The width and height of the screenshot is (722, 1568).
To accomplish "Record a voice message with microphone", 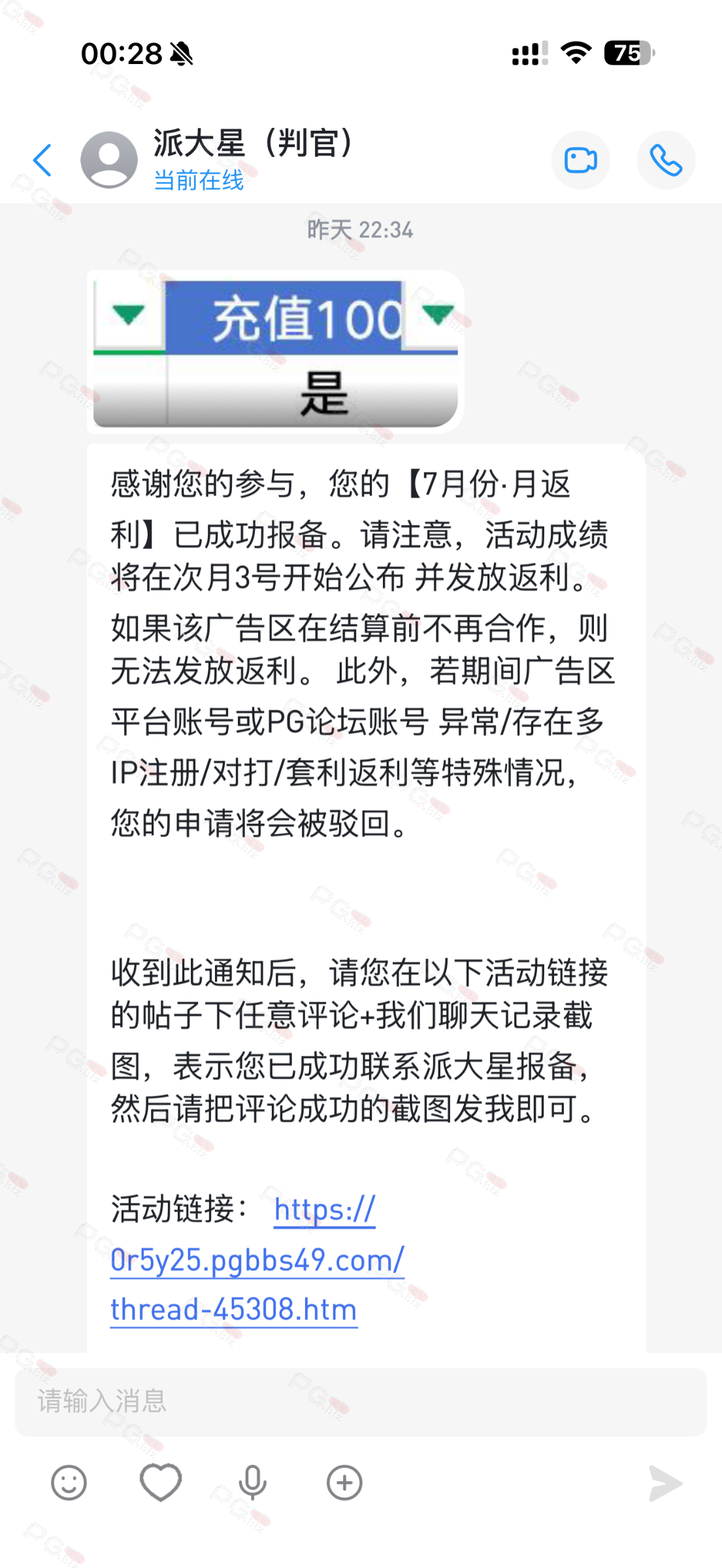I will [252, 1482].
